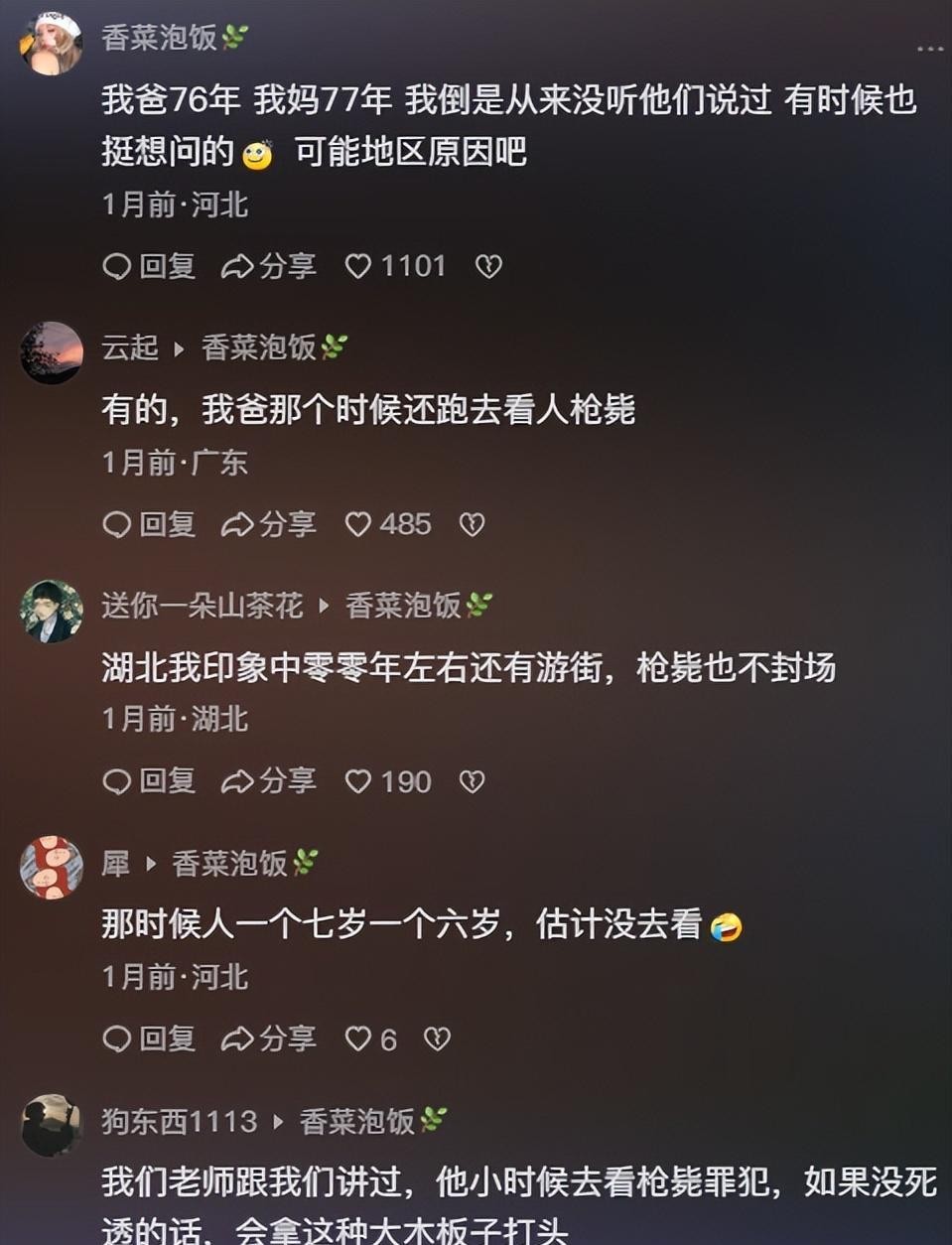Open 犀's profile avatar

[51, 867]
